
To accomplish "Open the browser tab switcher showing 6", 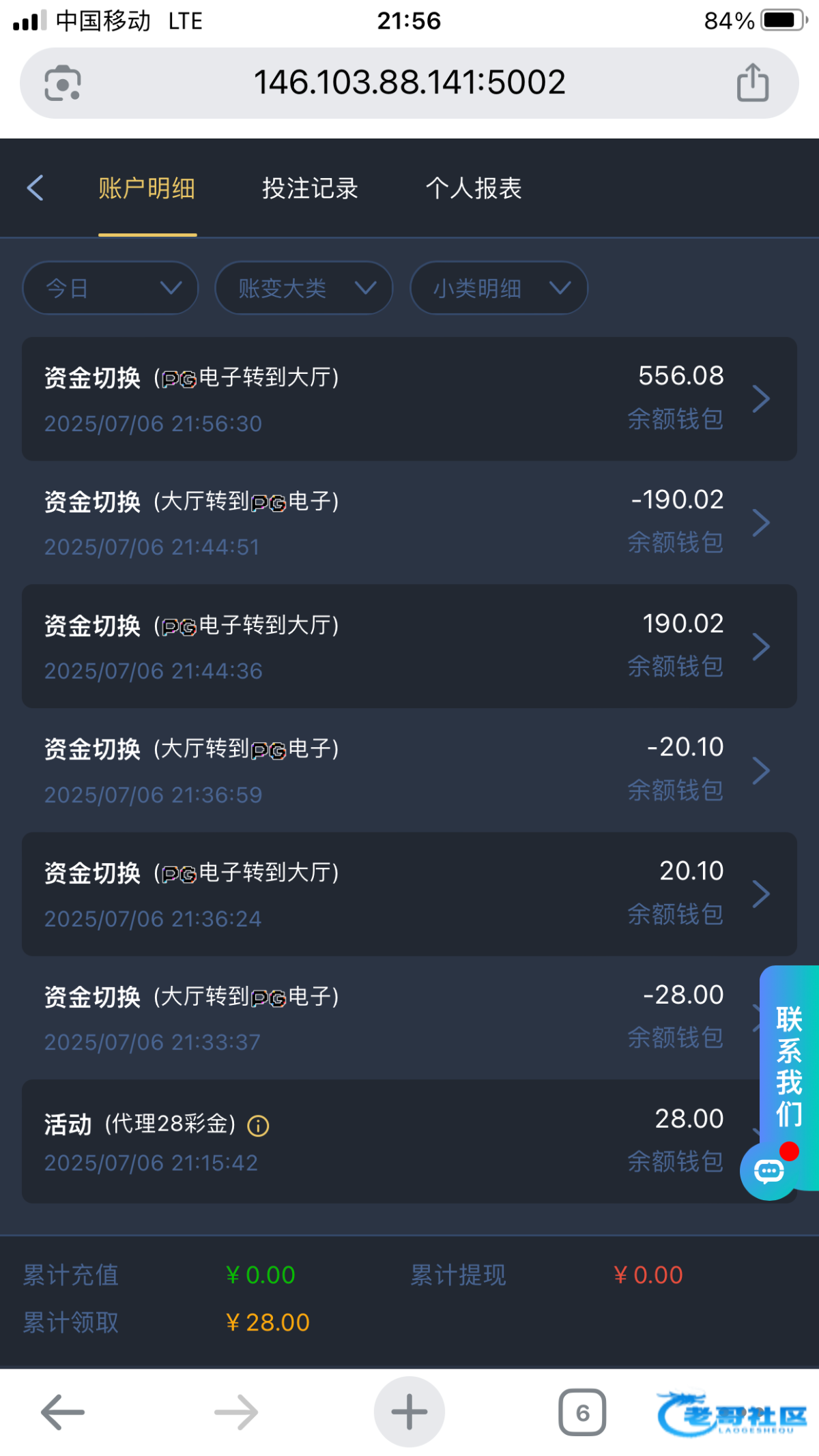I will pyautogui.click(x=582, y=1412).
